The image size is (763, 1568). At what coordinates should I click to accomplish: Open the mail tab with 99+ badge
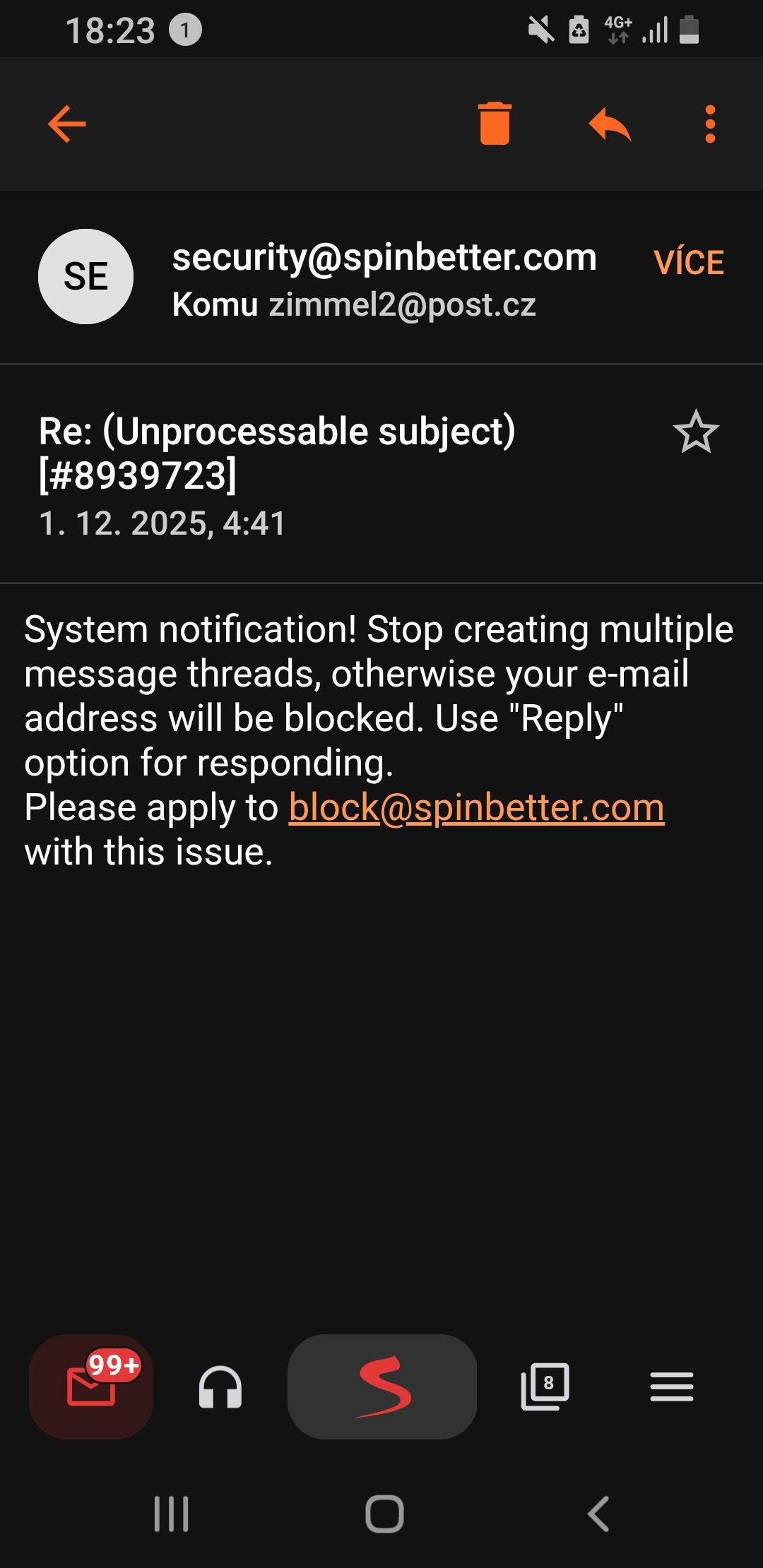[91, 1386]
